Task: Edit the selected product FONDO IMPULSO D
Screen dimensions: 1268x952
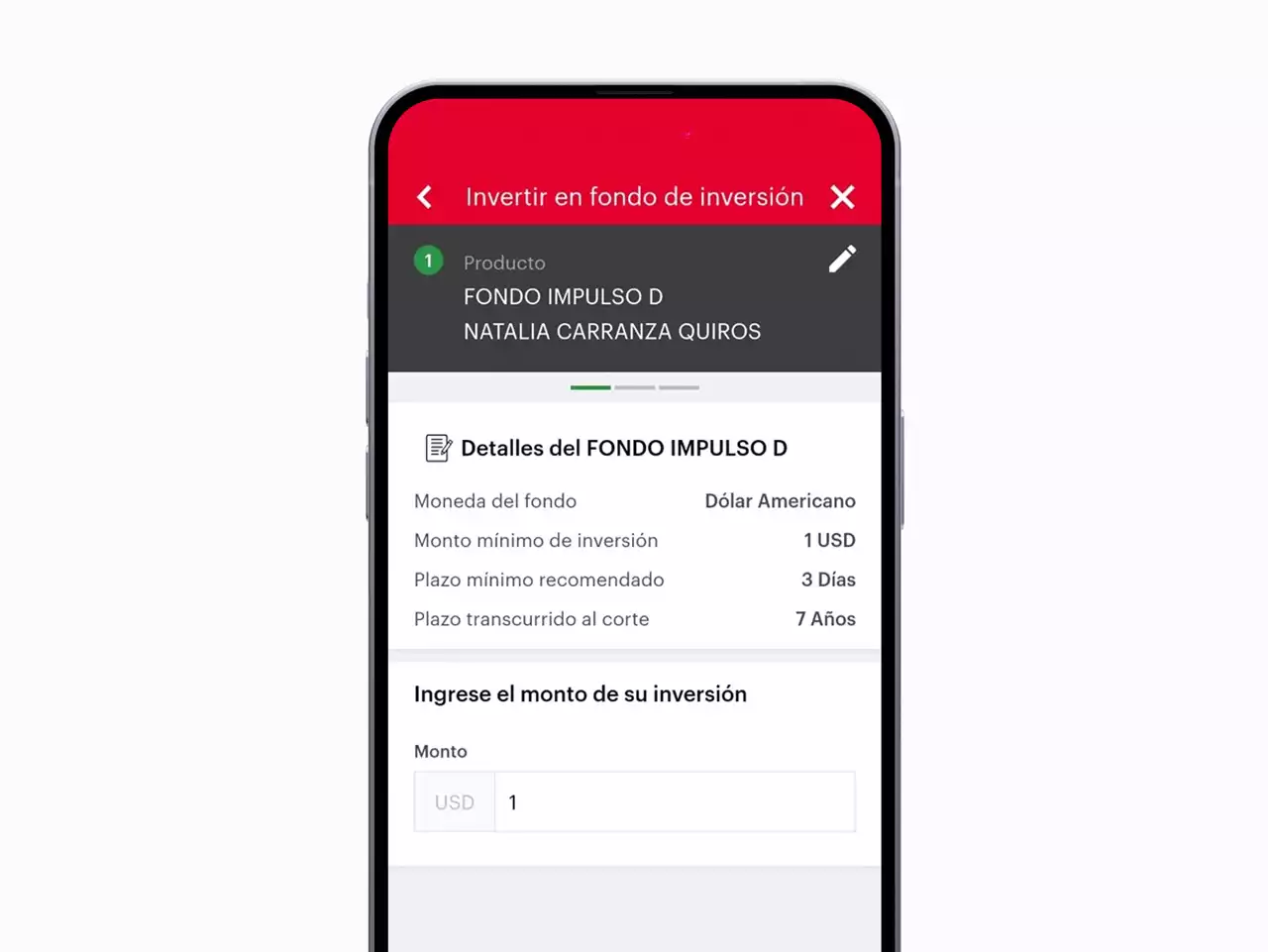Action: coord(842,260)
